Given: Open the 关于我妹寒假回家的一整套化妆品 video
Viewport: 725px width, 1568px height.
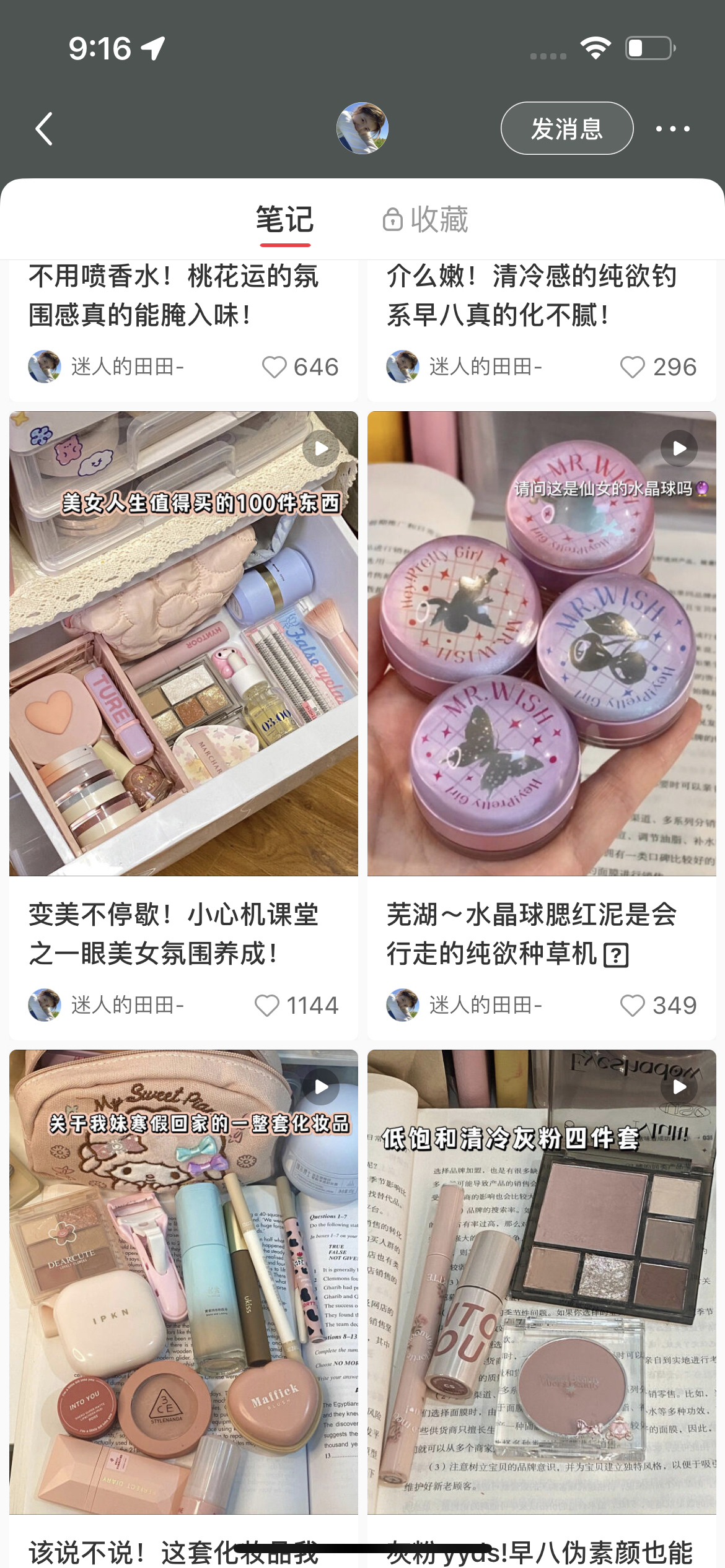Looking at the screenshot, I should [183, 1282].
